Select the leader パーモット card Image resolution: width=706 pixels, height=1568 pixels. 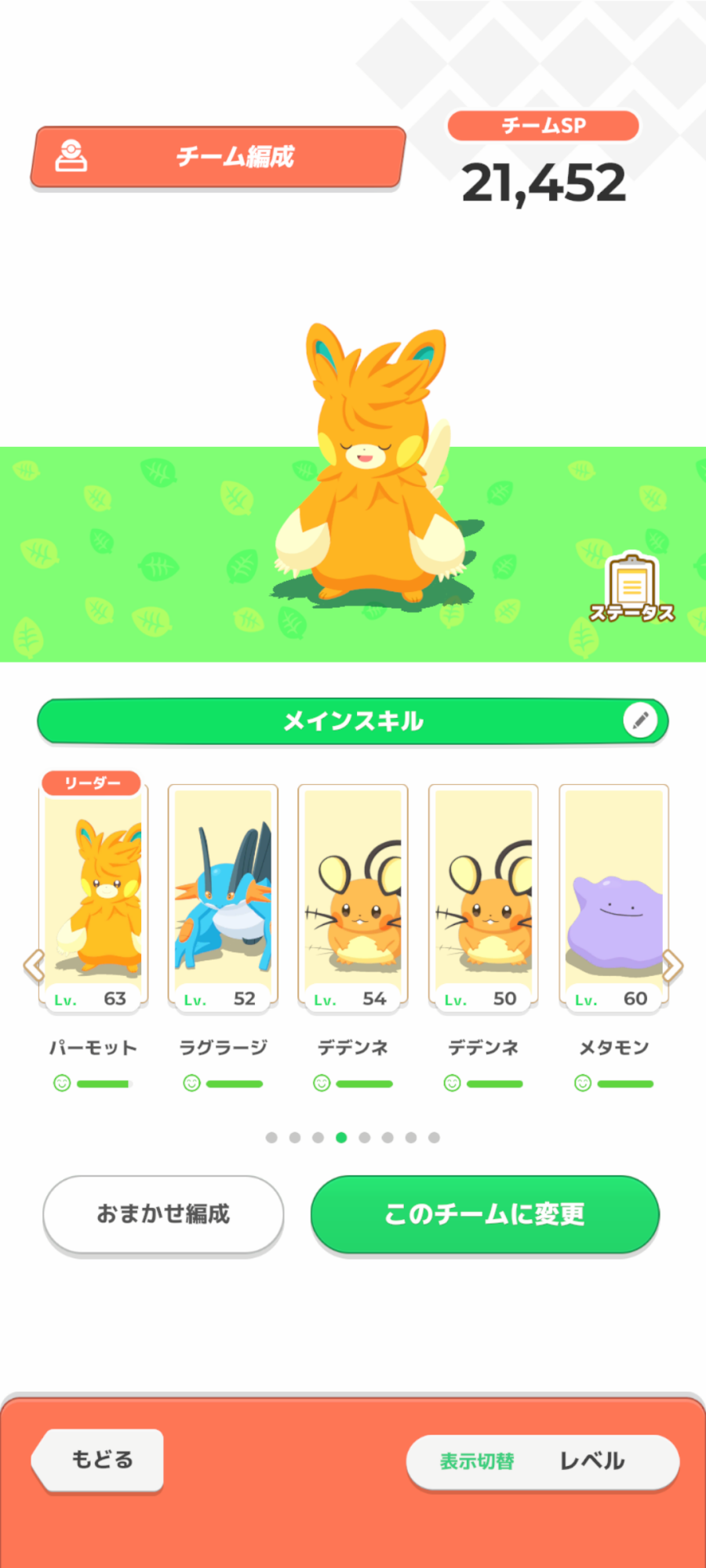(x=93, y=894)
